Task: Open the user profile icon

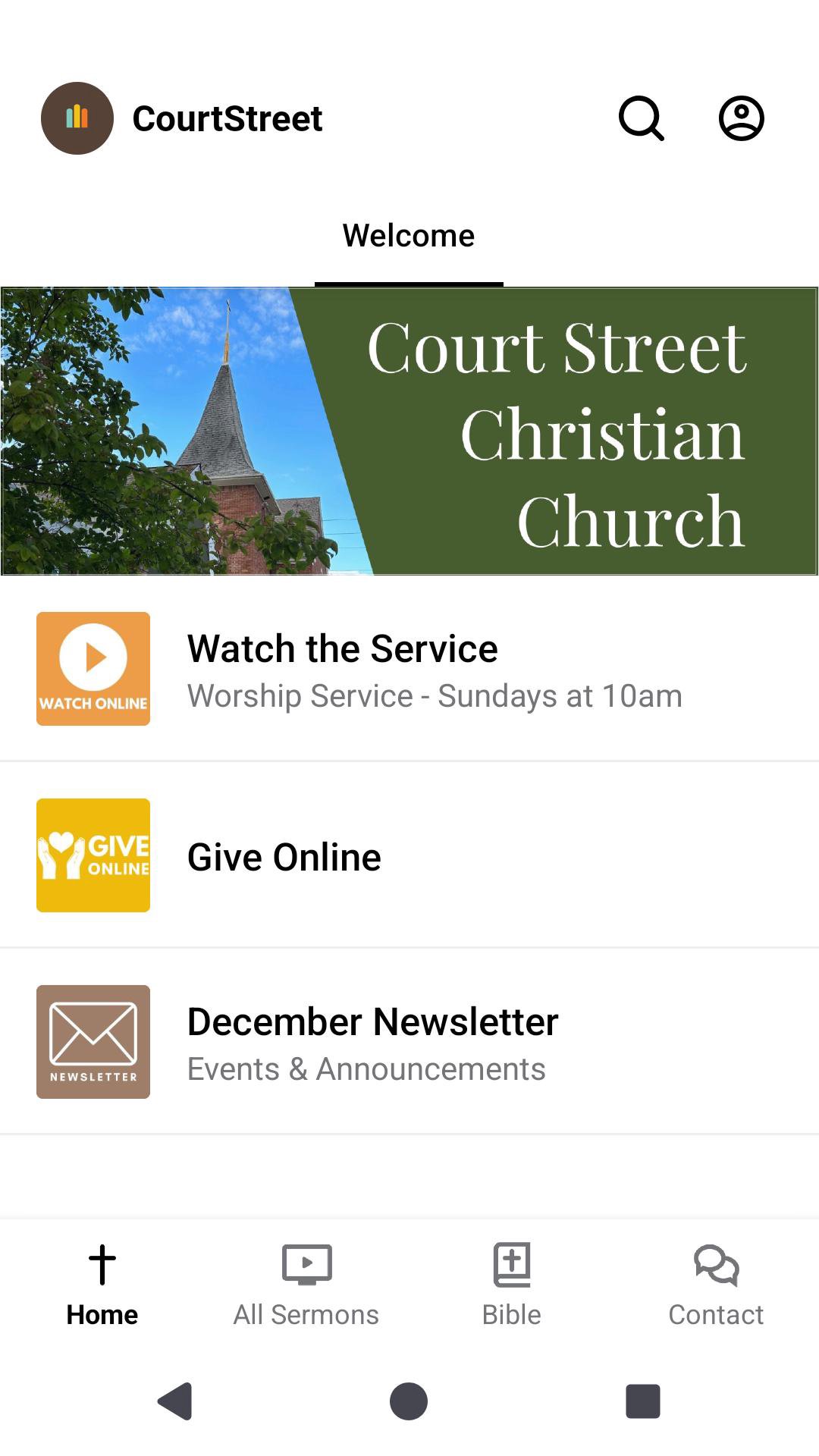Action: (x=741, y=118)
